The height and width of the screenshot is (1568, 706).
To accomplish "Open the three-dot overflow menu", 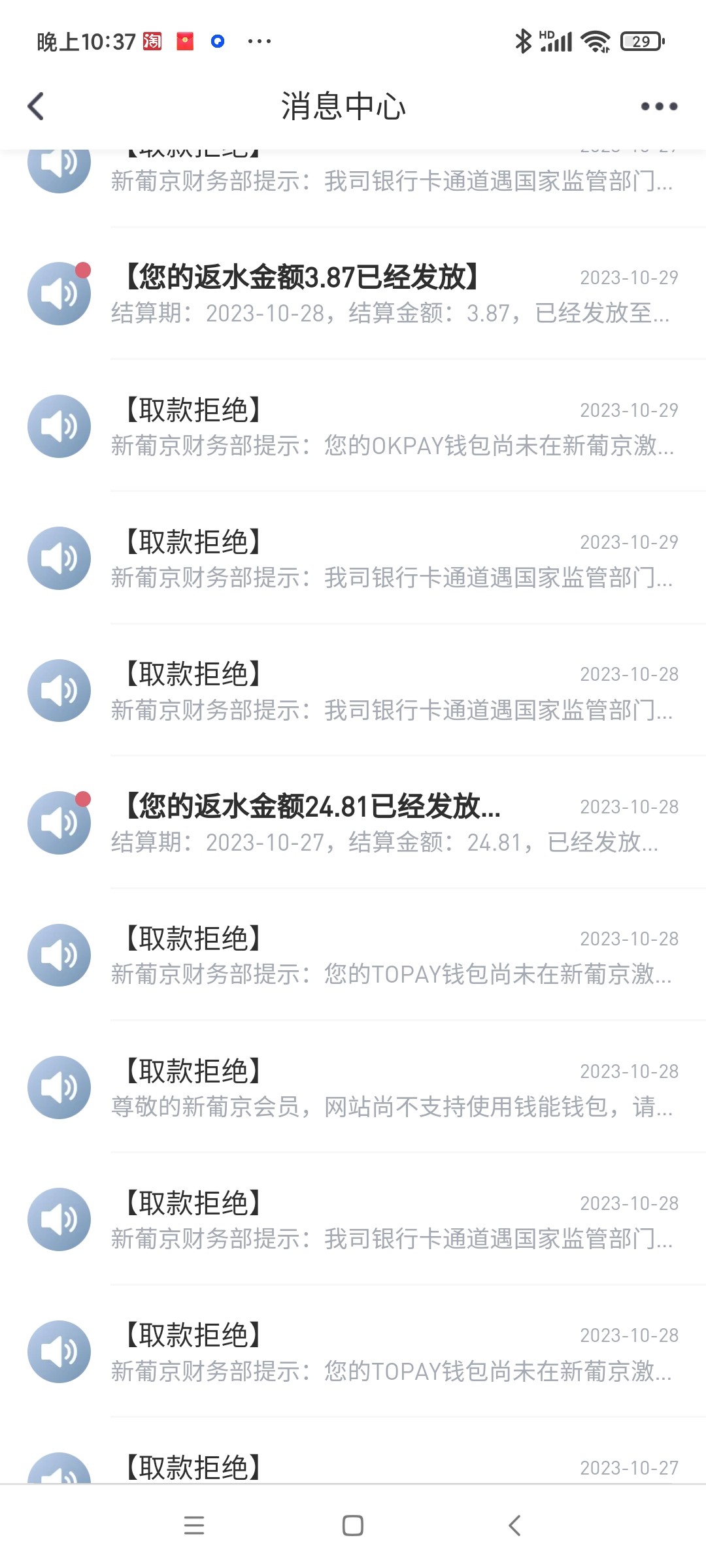I will click(658, 106).
